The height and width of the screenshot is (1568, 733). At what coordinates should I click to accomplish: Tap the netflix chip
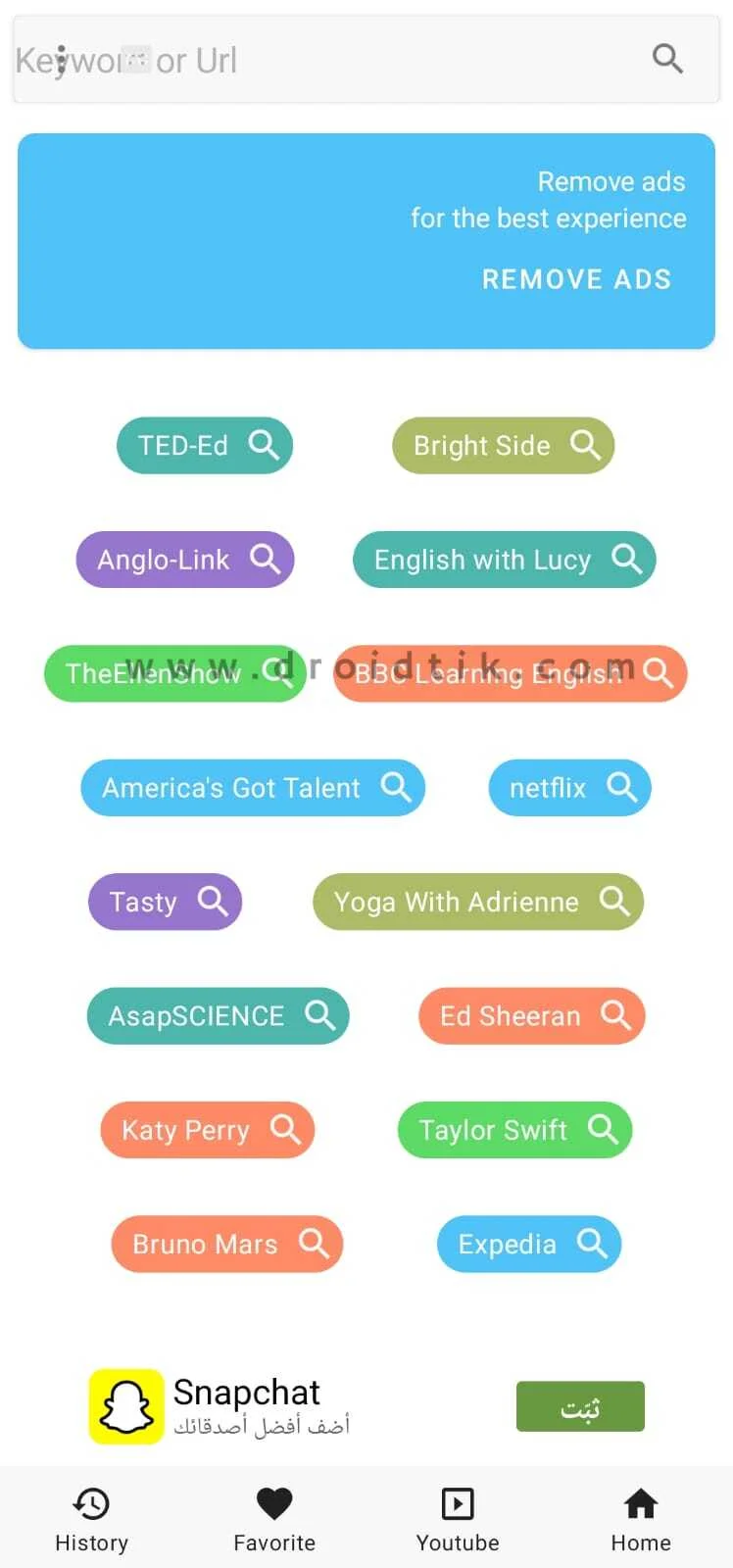[x=569, y=788]
